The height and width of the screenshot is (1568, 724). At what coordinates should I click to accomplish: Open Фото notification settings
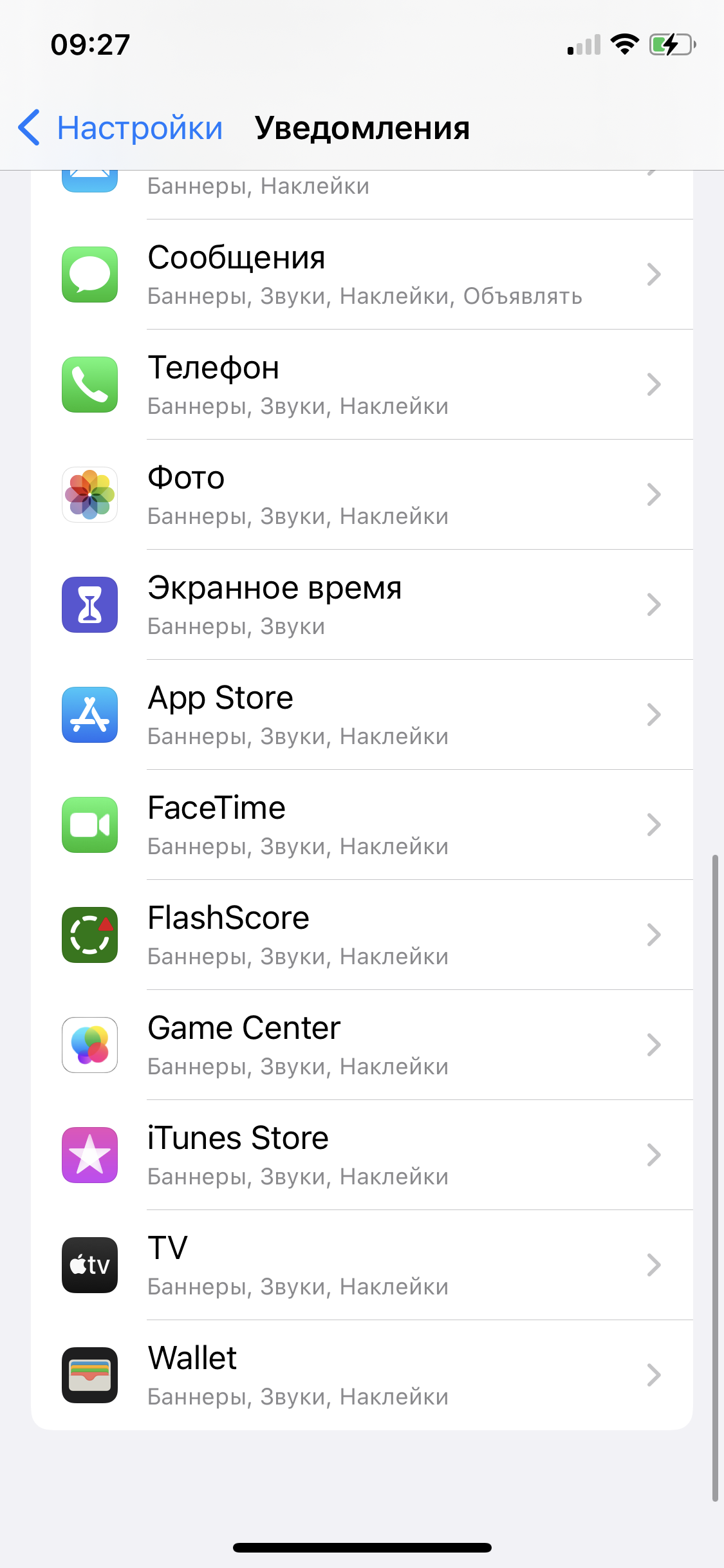pos(362,495)
